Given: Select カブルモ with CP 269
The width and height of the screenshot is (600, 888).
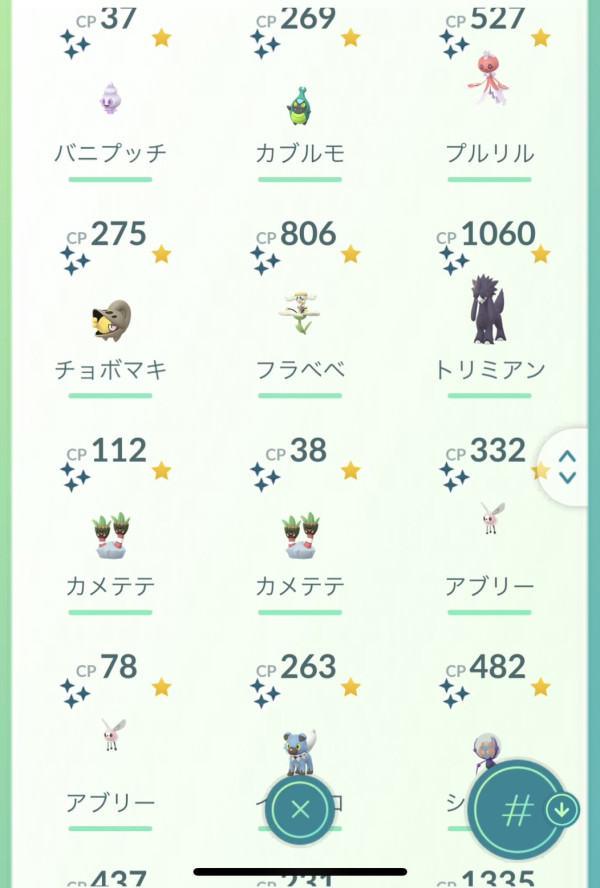Looking at the screenshot, I should click(x=300, y=100).
